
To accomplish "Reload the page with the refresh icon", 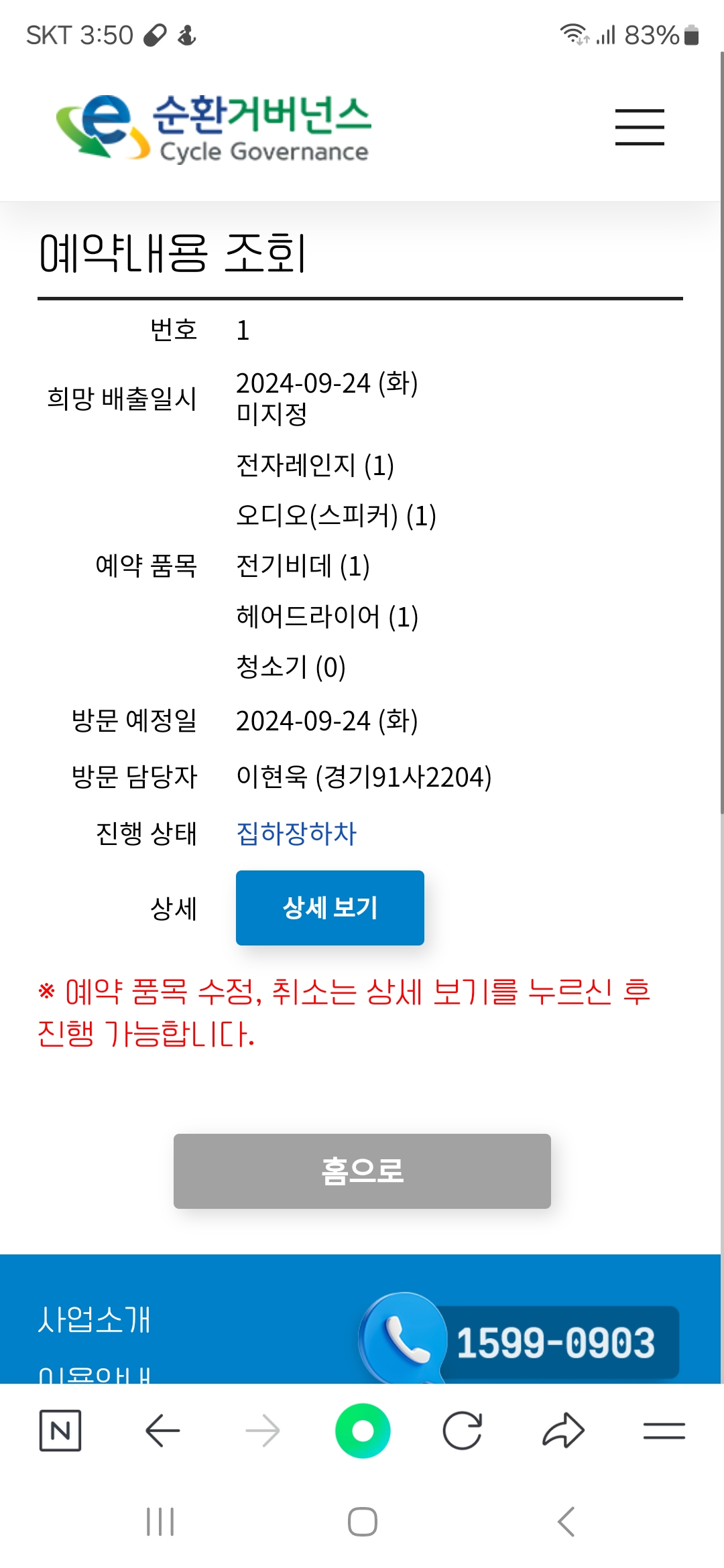I will (463, 1431).
